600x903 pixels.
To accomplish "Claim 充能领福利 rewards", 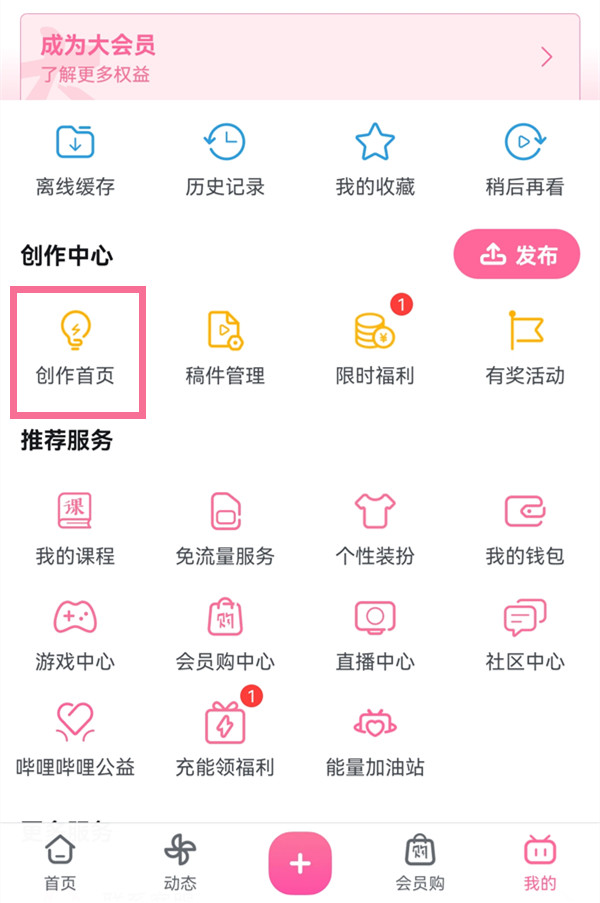I will [225, 740].
